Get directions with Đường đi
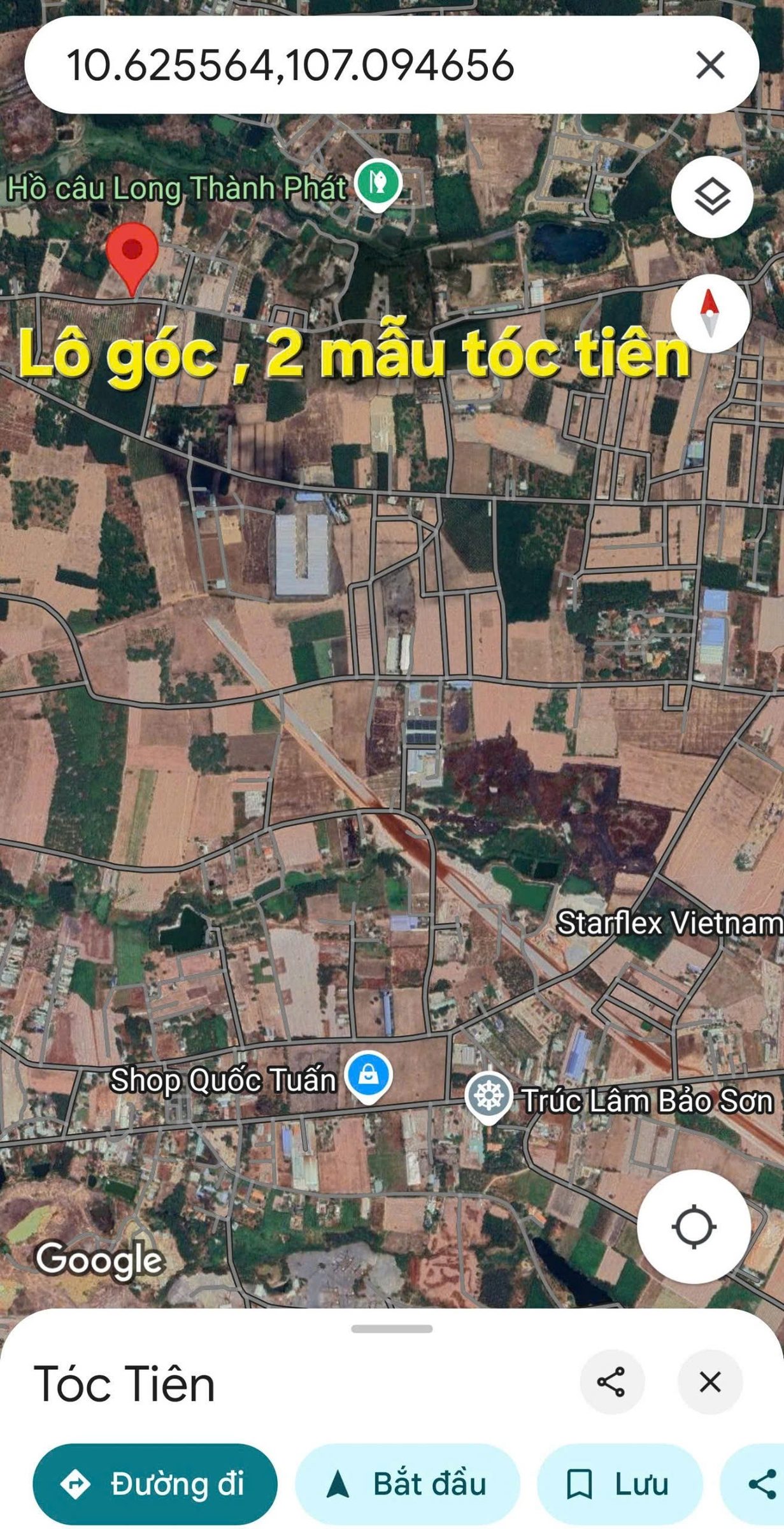Screen dimensions: 784x1529 click(x=155, y=1484)
